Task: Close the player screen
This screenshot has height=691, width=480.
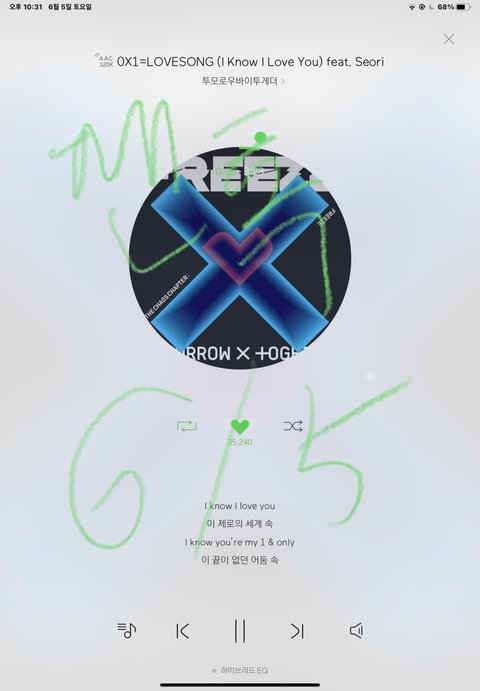Action: (449, 39)
